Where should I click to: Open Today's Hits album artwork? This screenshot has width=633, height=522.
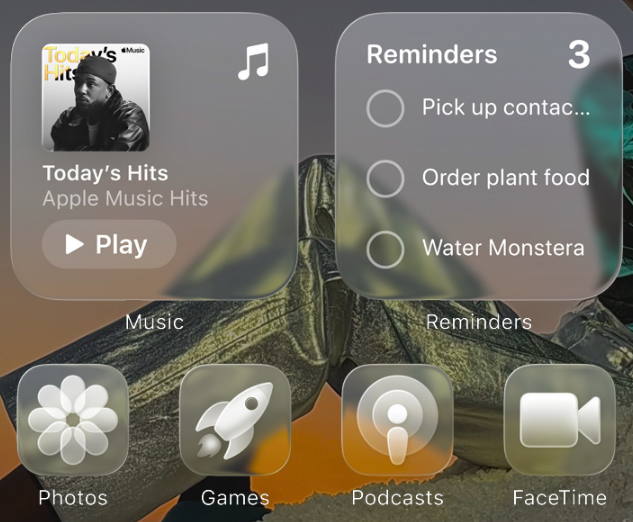click(95, 97)
